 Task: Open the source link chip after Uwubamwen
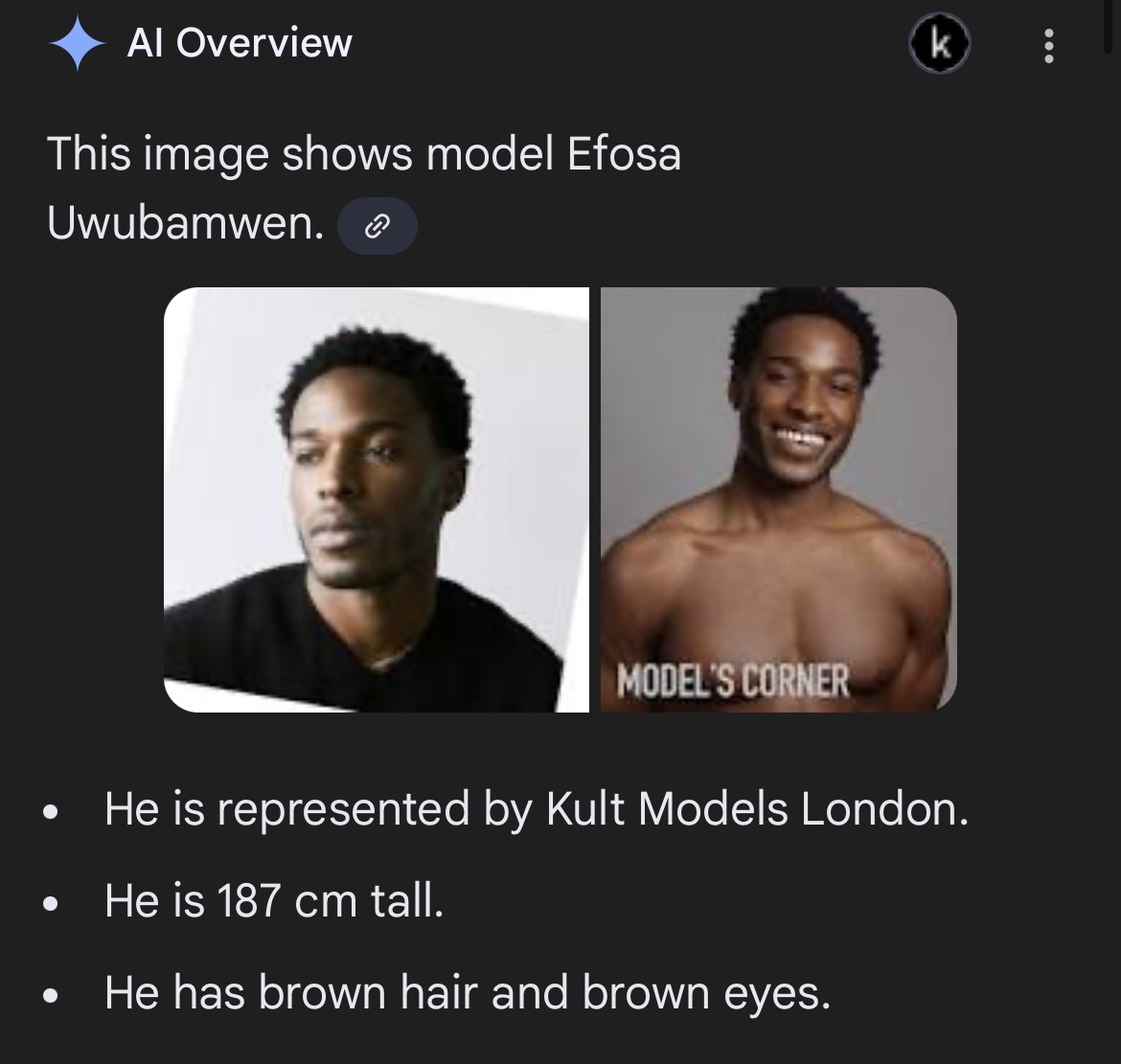point(377,227)
